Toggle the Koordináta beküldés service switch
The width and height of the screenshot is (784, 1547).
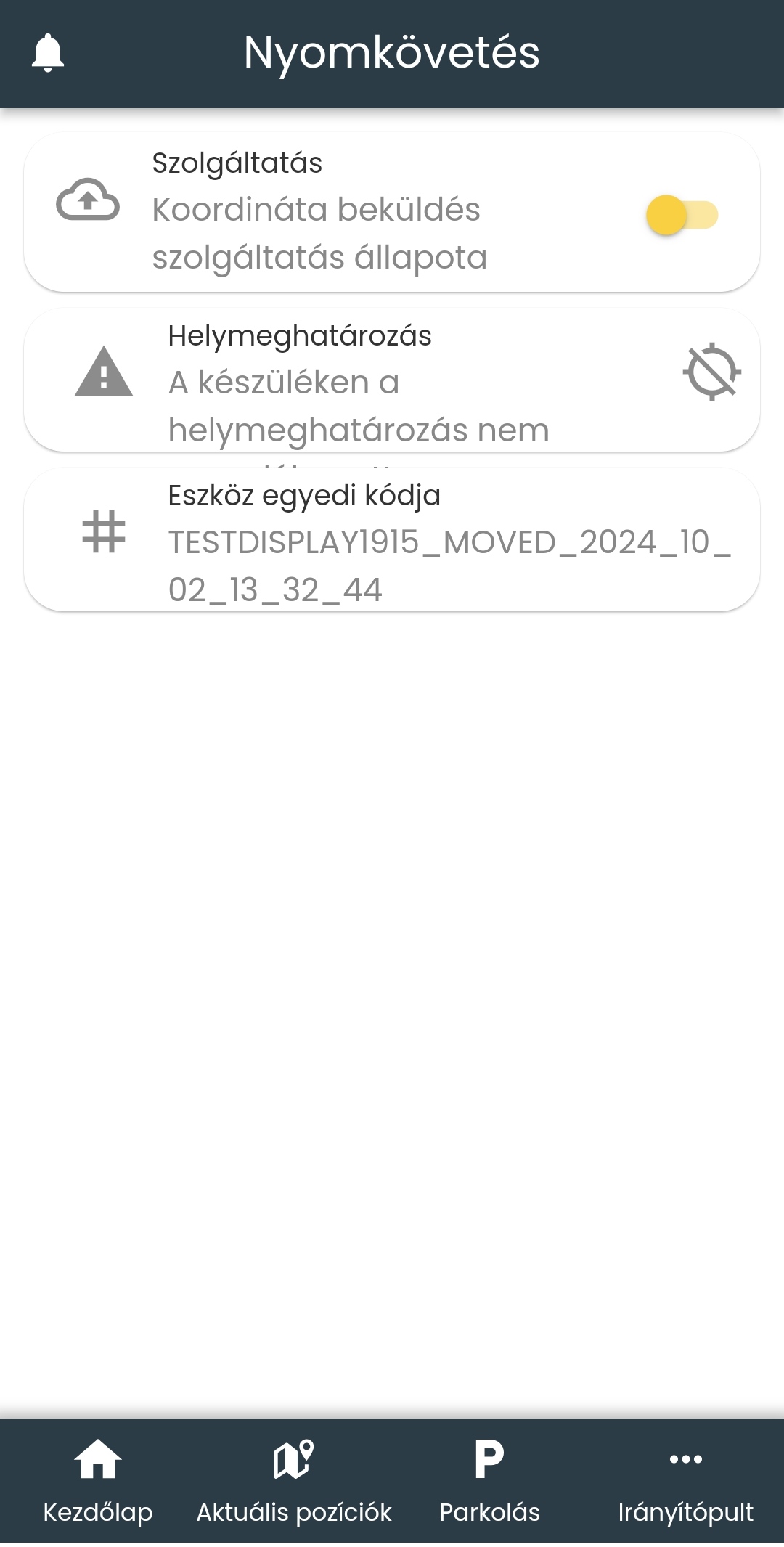coord(681,216)
